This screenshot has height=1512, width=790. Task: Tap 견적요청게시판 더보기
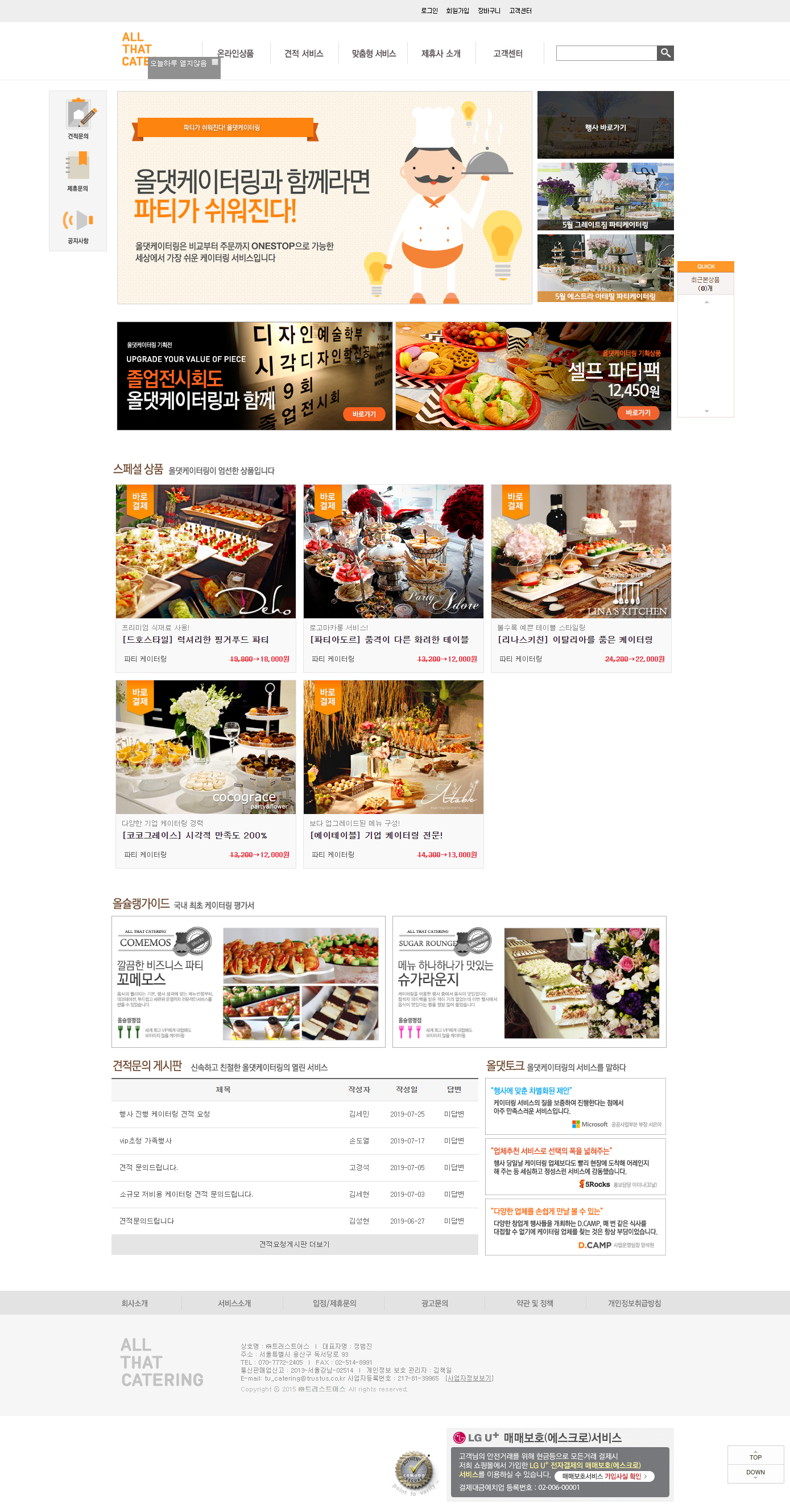[x=294, y=1244]
